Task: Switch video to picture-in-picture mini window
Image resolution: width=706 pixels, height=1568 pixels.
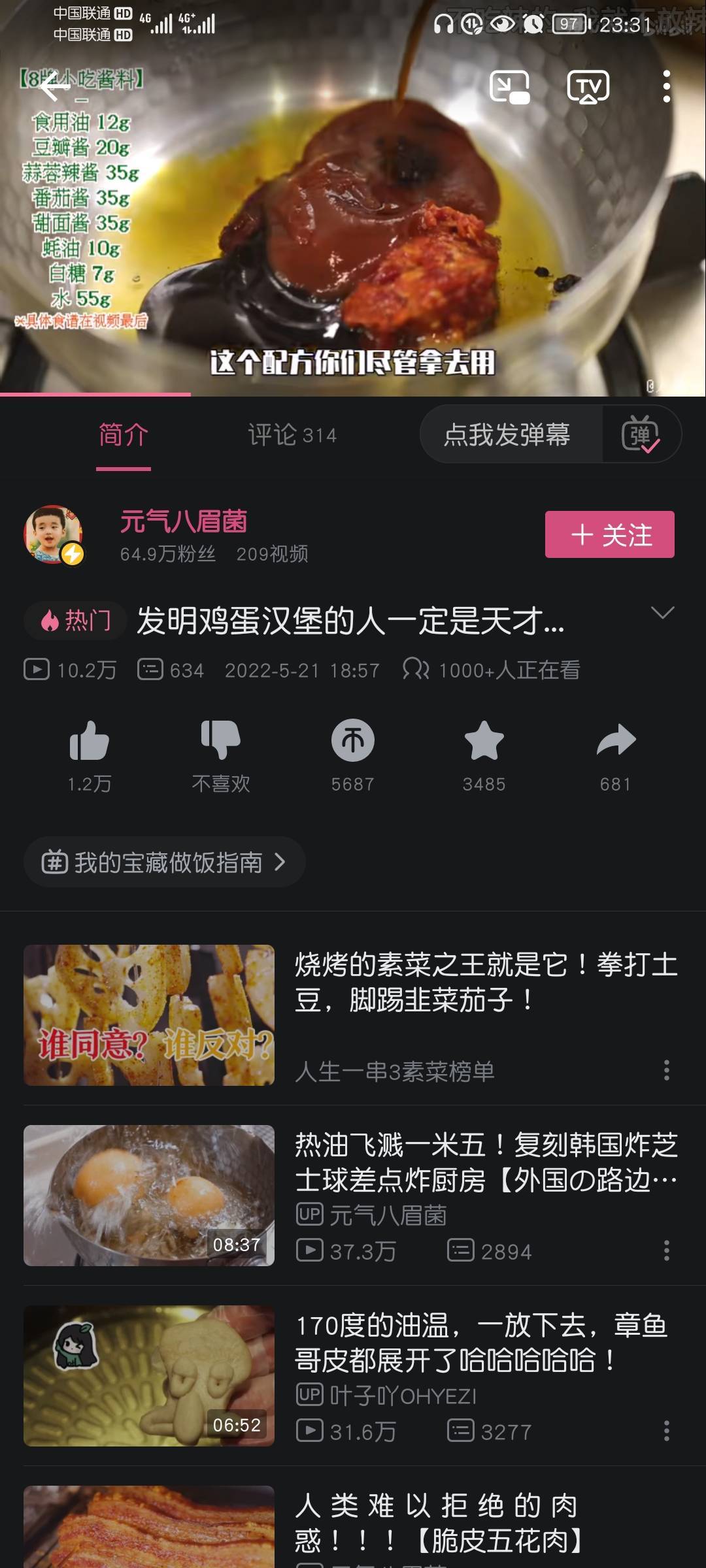Action: coord(509,87)
